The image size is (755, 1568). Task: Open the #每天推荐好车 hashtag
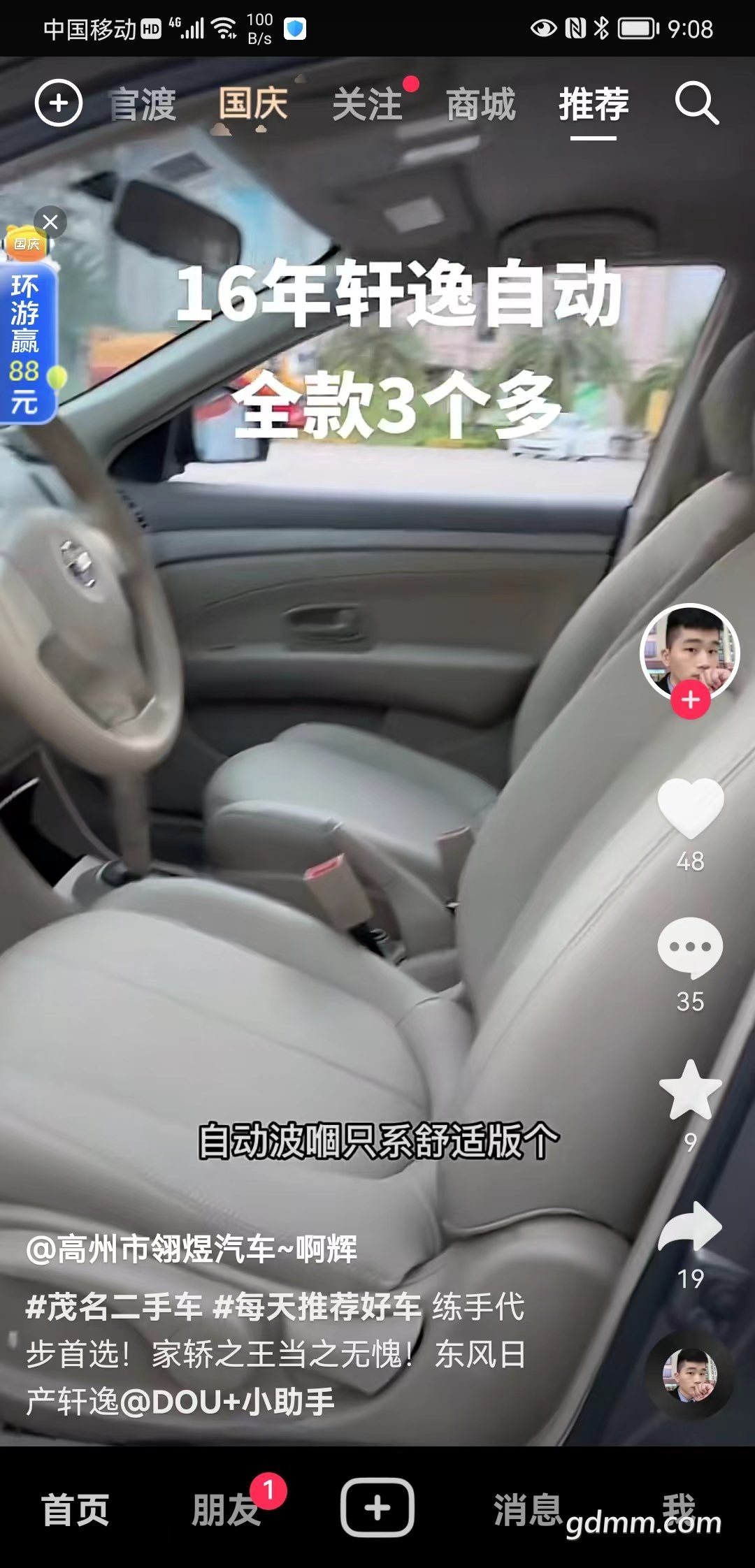pyautogui.click(x=317, y=1307)
